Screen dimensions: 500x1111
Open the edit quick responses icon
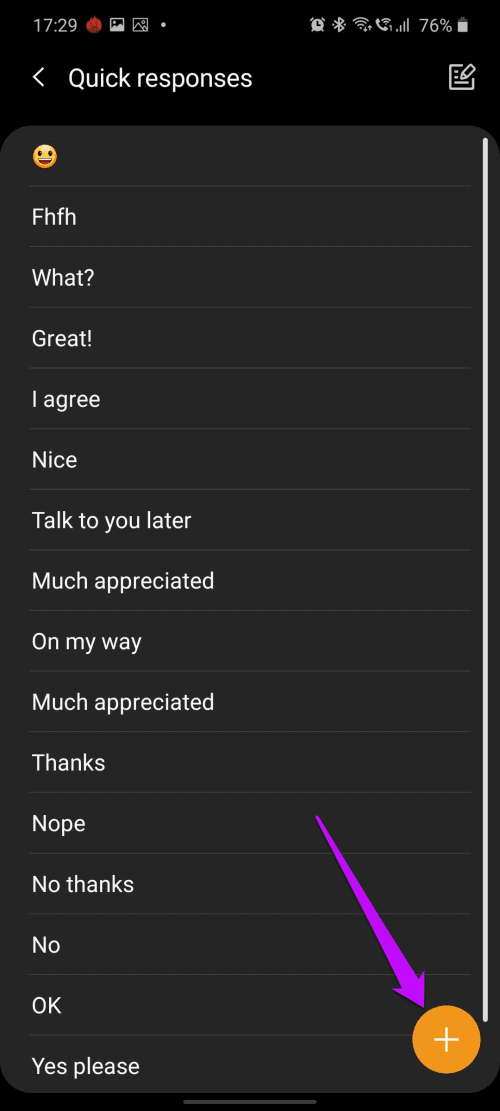coord(462,77)
